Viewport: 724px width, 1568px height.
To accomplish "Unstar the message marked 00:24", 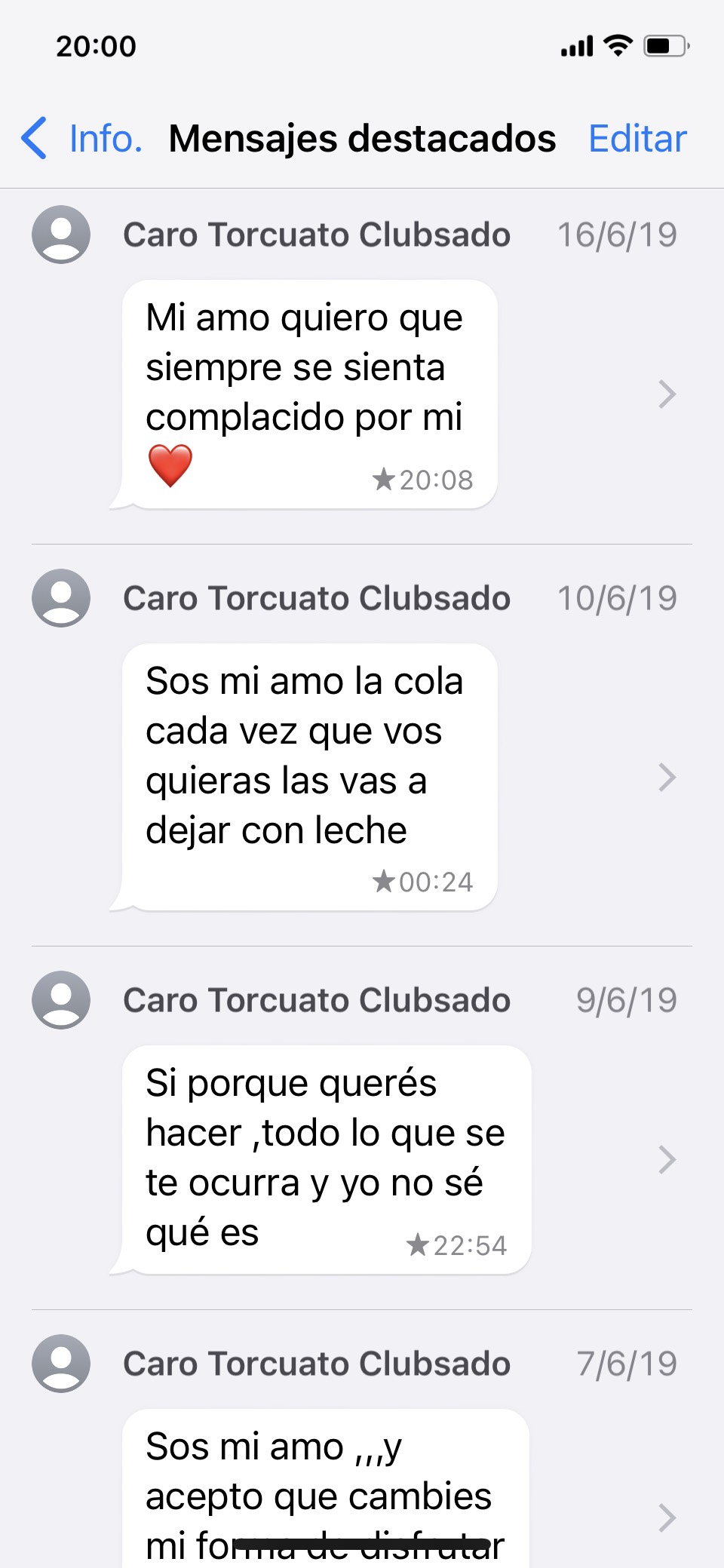I will coord(385,882).
